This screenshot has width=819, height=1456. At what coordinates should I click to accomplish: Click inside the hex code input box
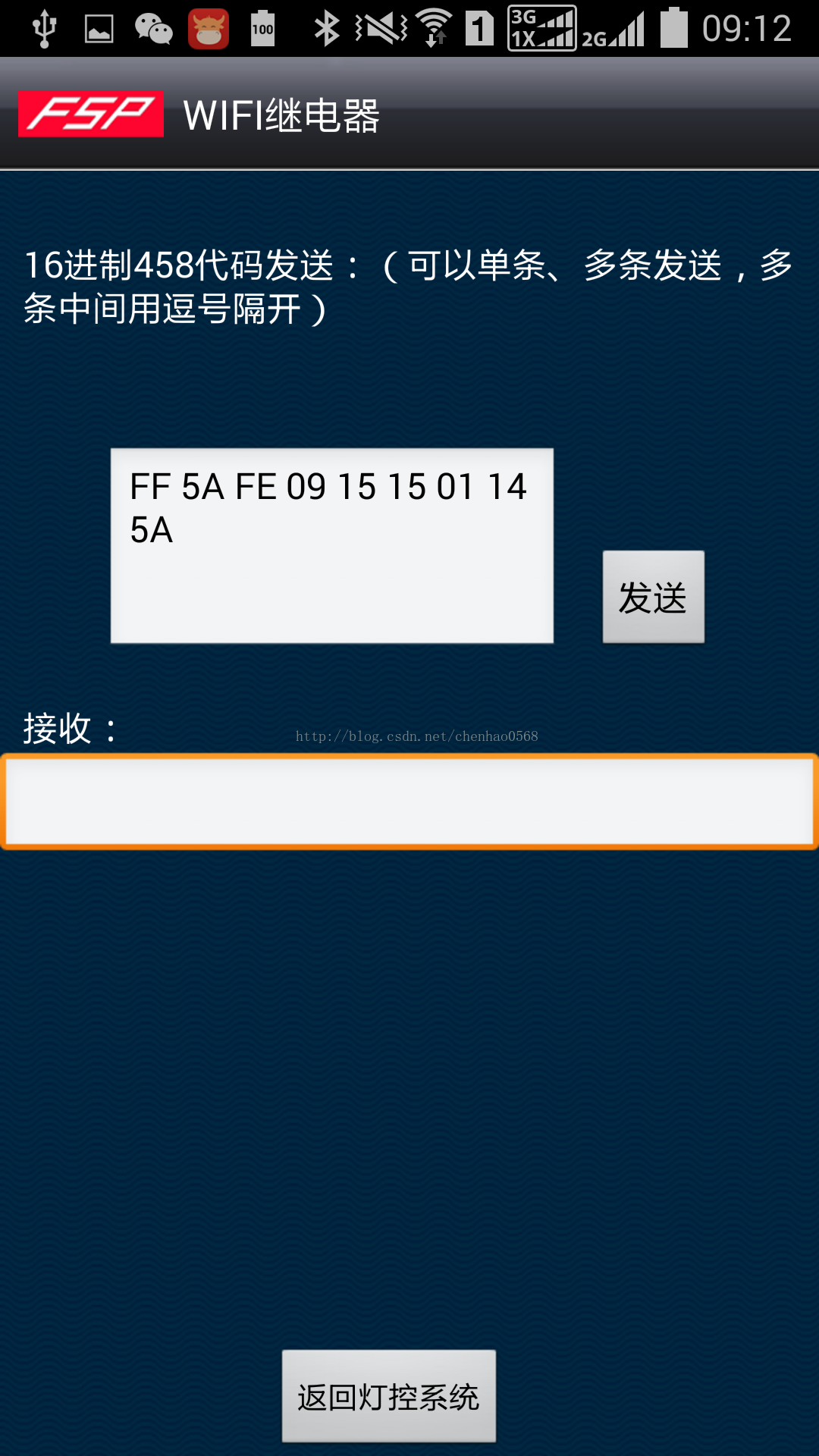331,546
